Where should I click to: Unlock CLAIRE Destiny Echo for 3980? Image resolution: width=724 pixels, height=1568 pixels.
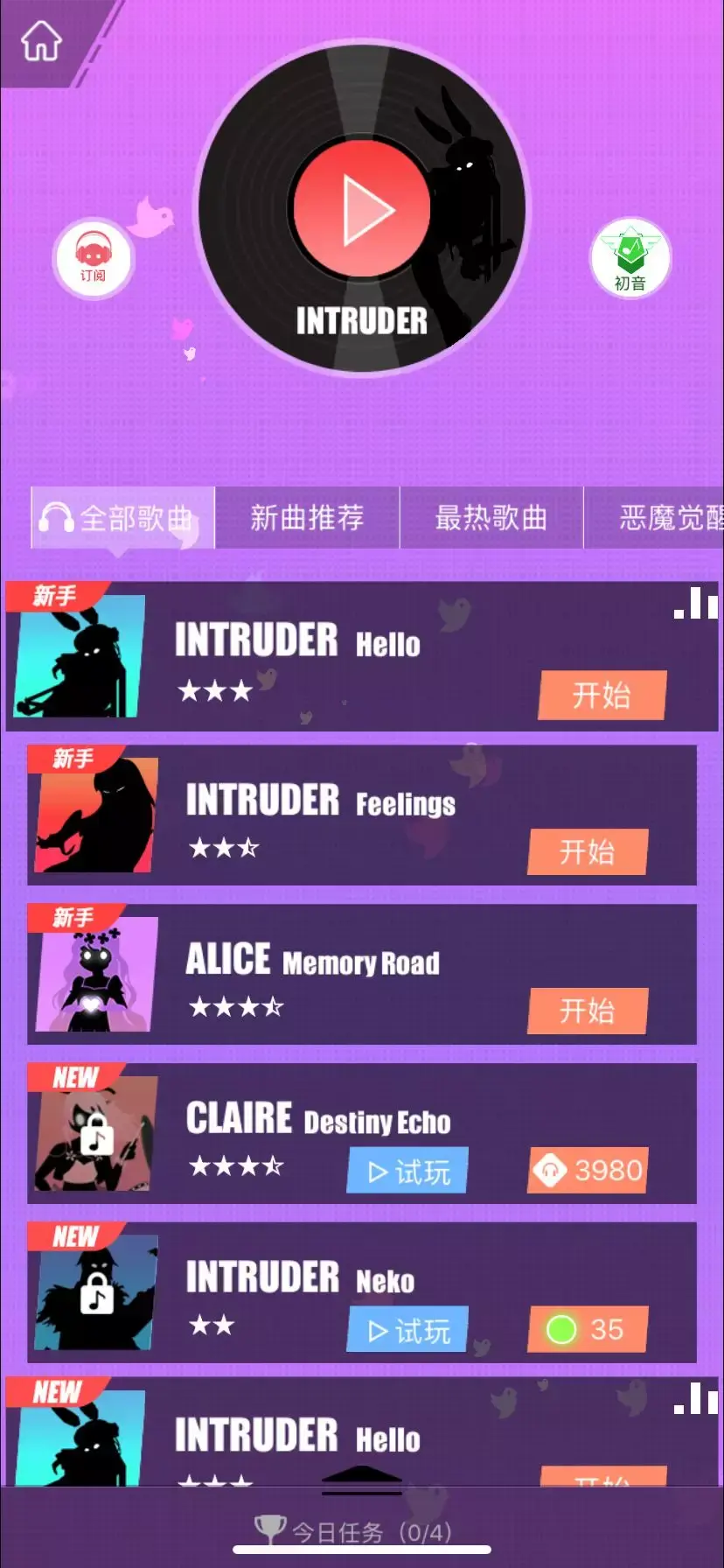click(x=588, y=1170)
